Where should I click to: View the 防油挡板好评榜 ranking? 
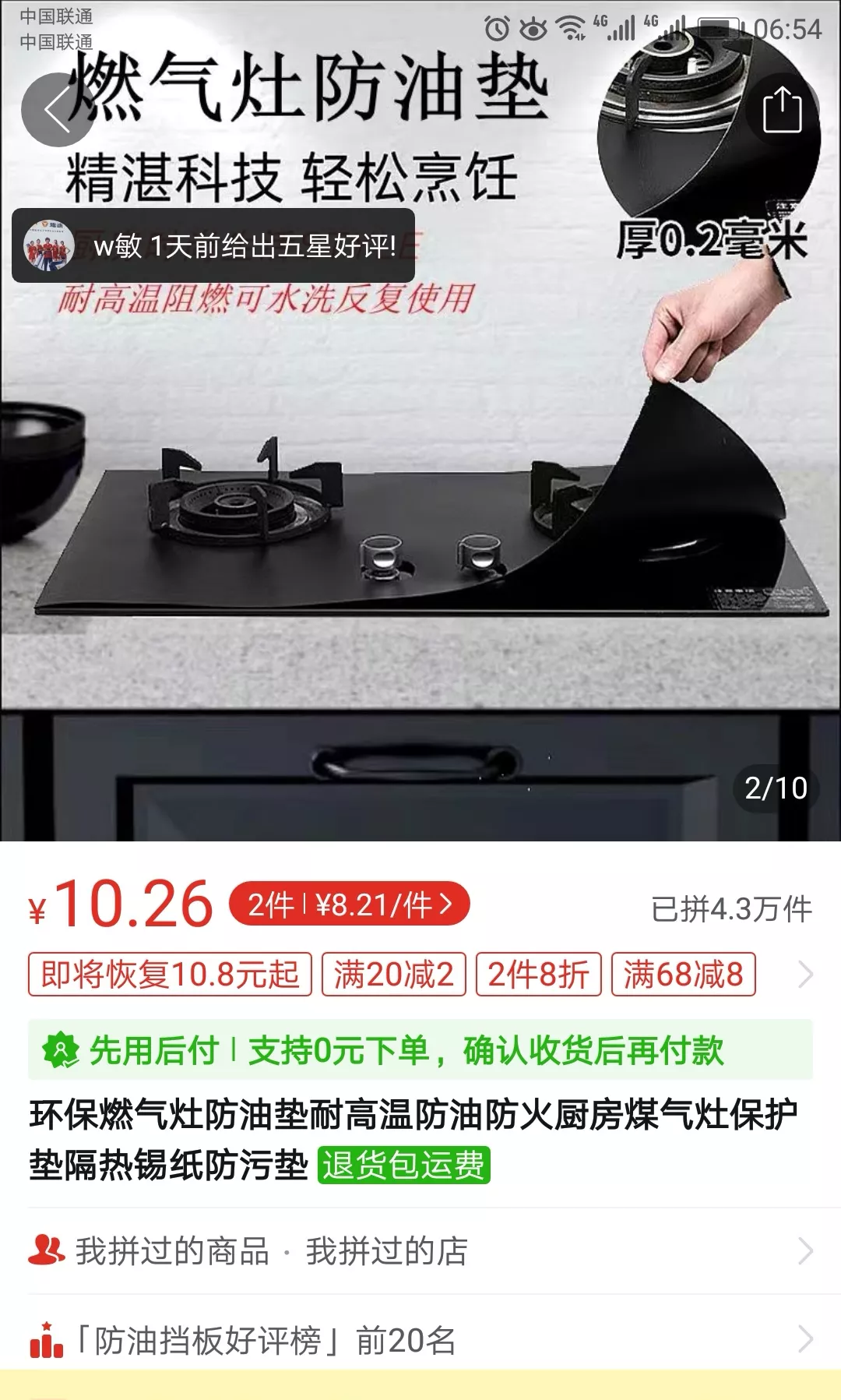[420, 1340]
